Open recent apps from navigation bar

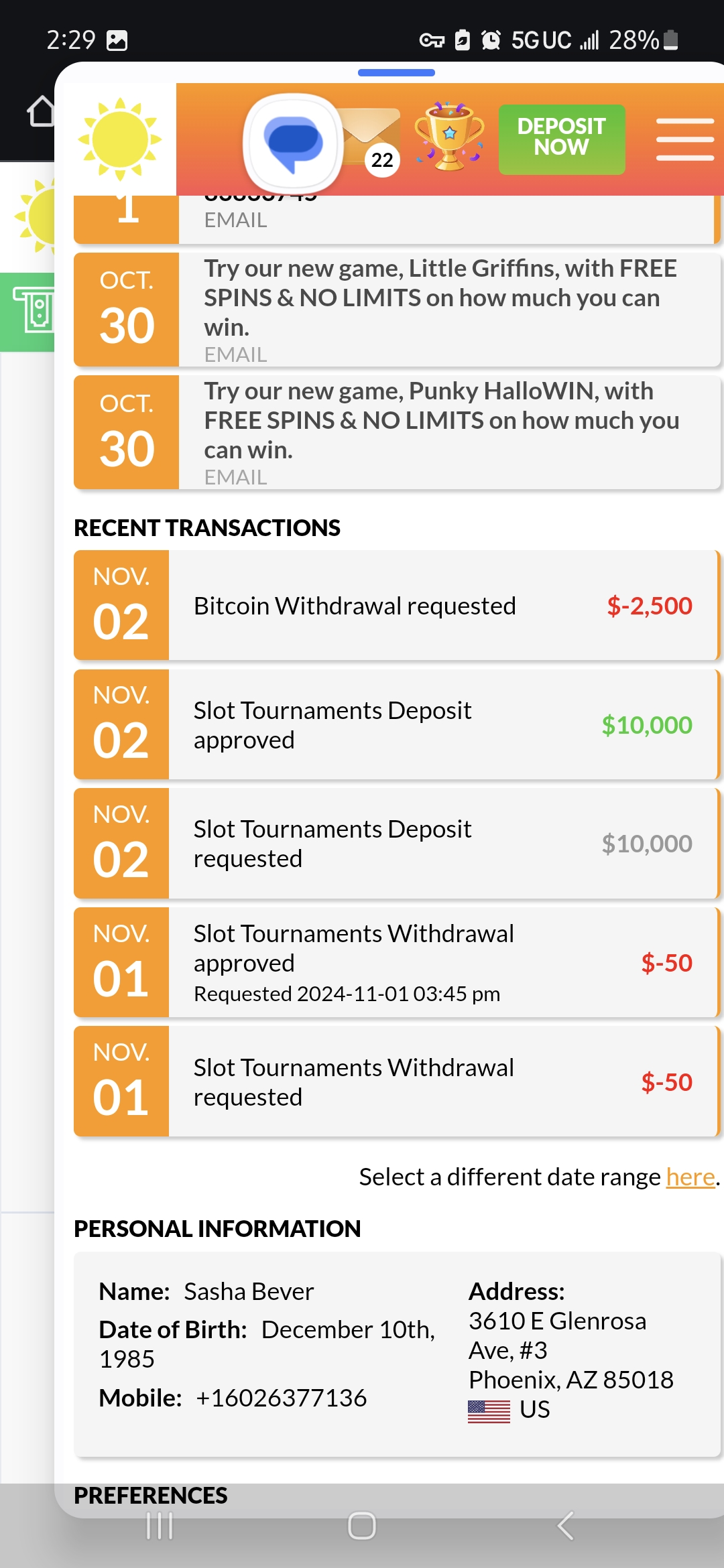[x=160, y=1526]
